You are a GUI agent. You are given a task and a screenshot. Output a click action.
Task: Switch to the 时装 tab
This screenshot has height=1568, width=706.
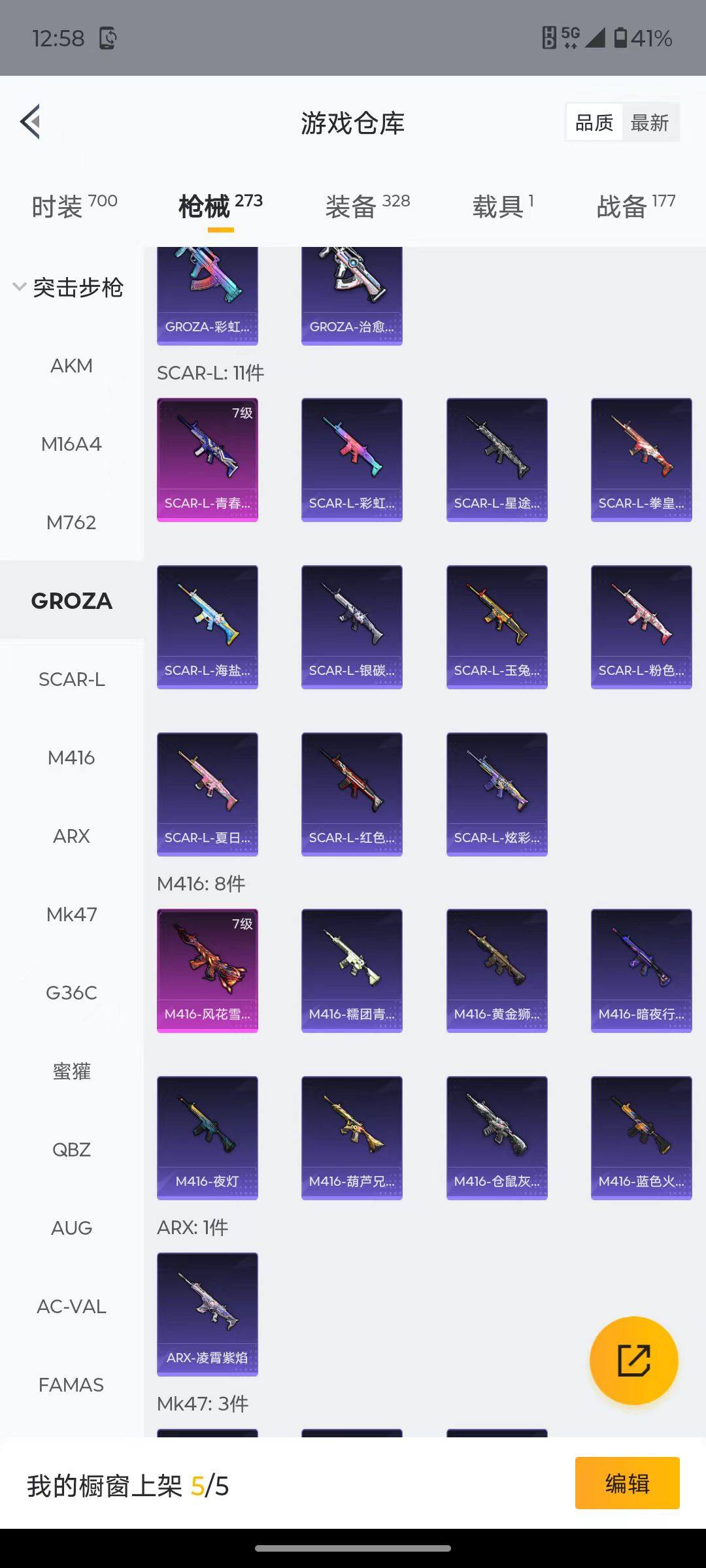74,206
